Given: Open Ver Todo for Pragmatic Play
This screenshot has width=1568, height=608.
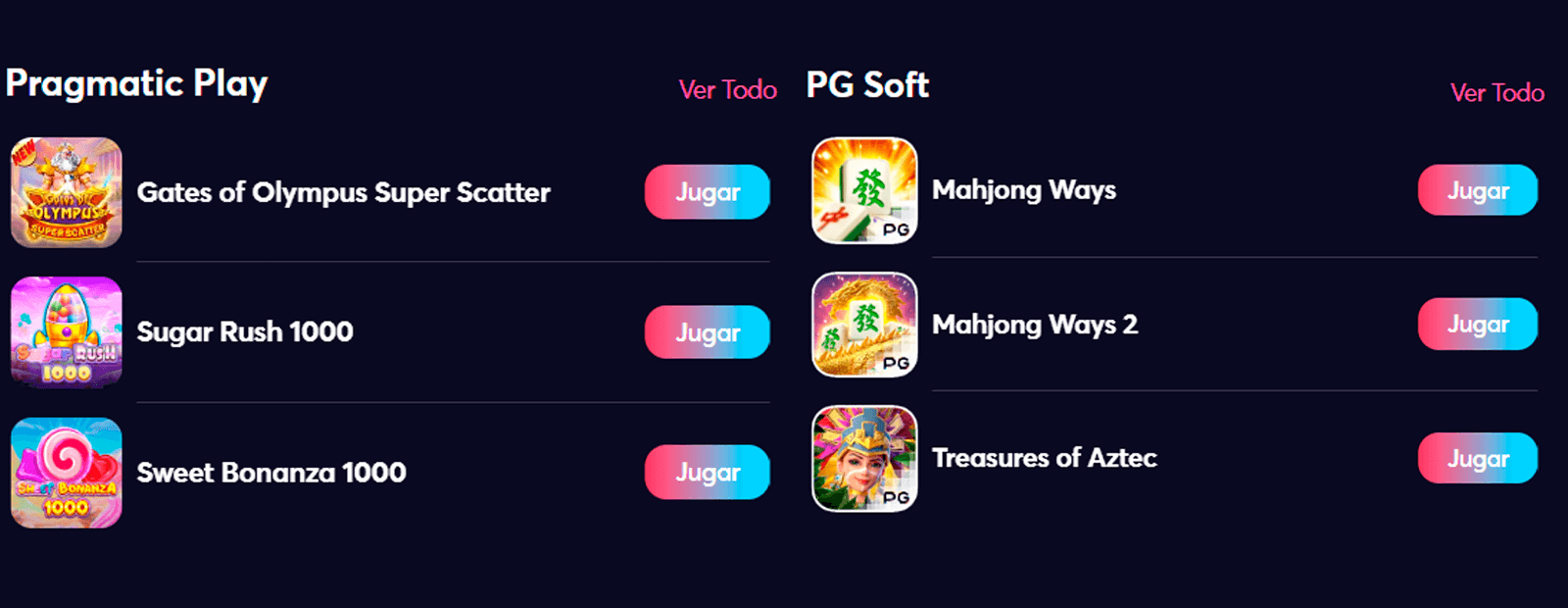Looking at the screenshot, I should (727, 90).
